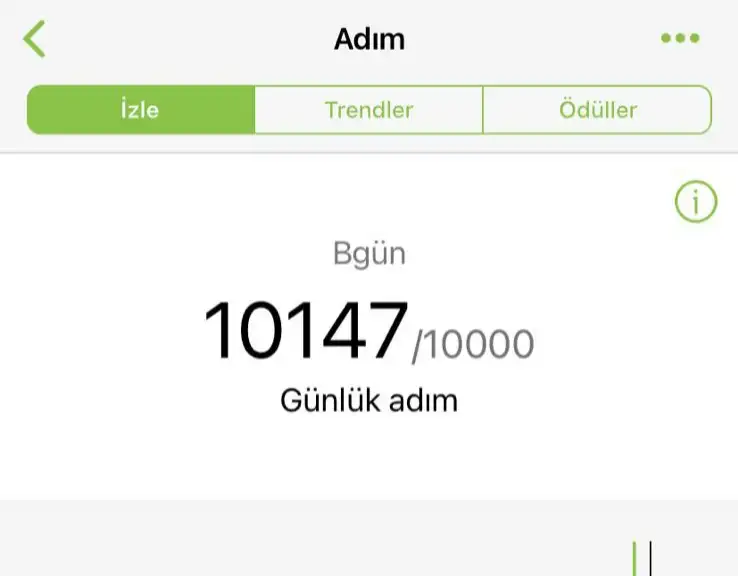Select the İzle tab
Screen dimensions: 738x576
pyautogui.click(x=140, y=110)
